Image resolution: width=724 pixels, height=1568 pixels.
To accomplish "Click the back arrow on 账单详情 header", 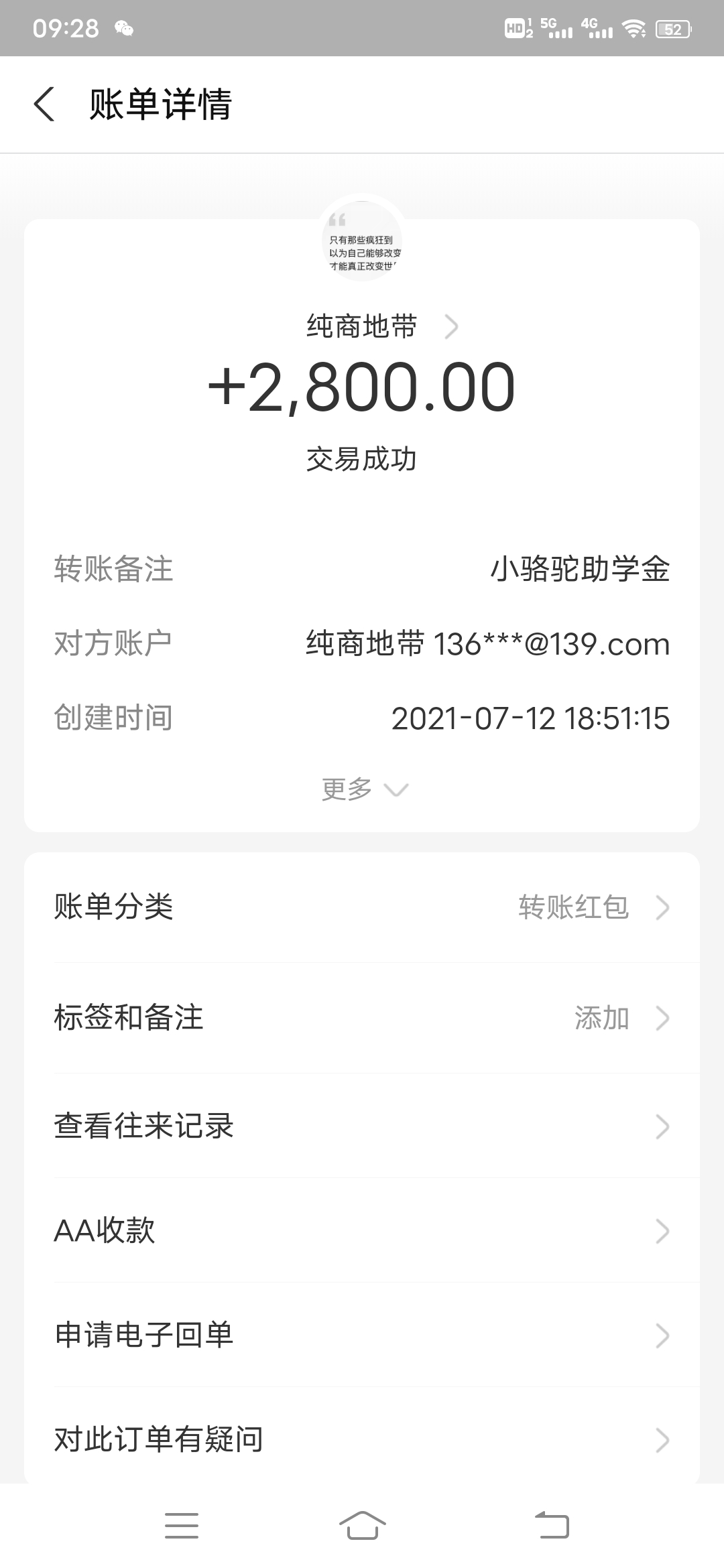I will [45, 105].
